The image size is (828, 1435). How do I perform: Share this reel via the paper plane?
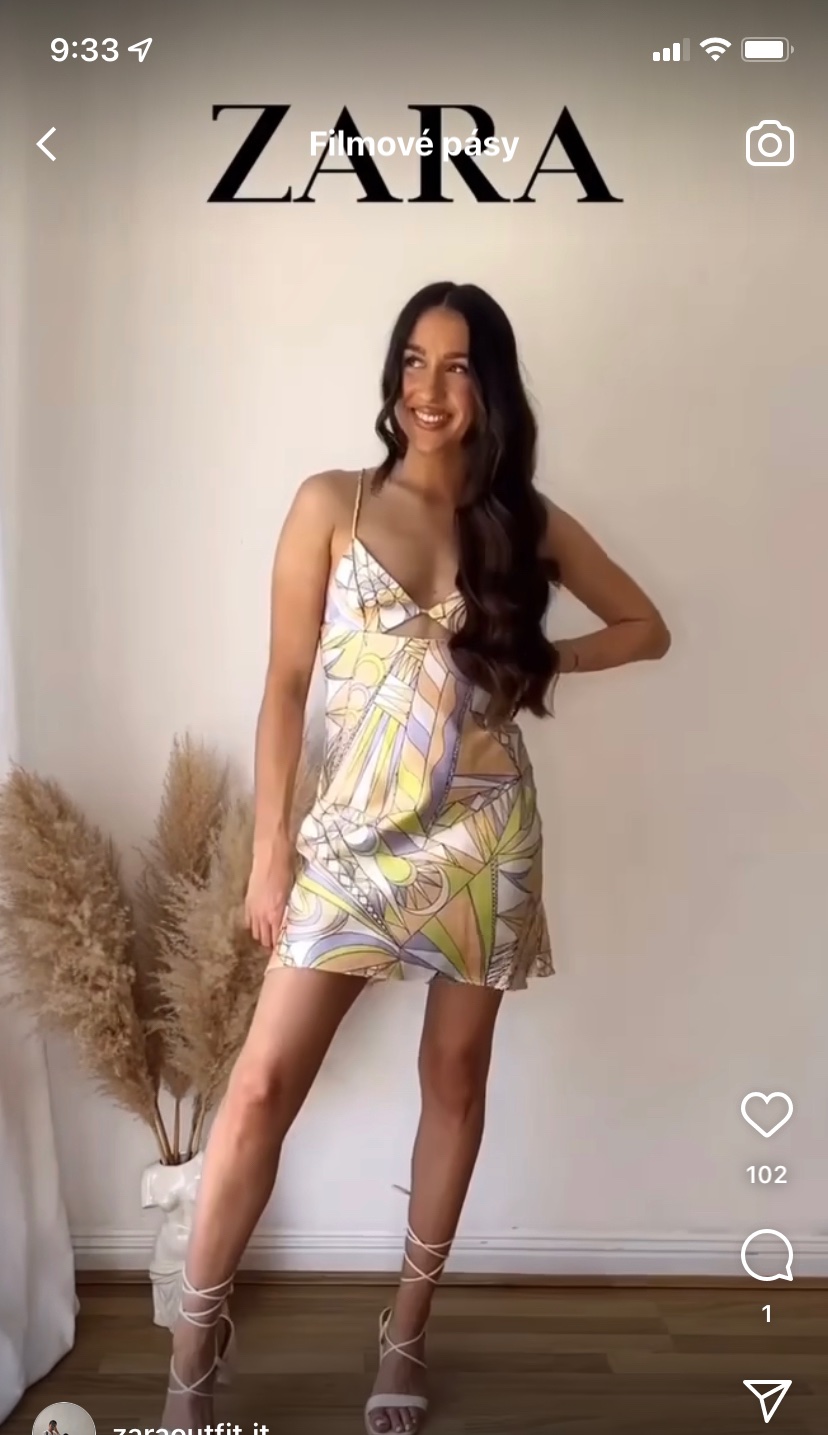click(766, 1399)
